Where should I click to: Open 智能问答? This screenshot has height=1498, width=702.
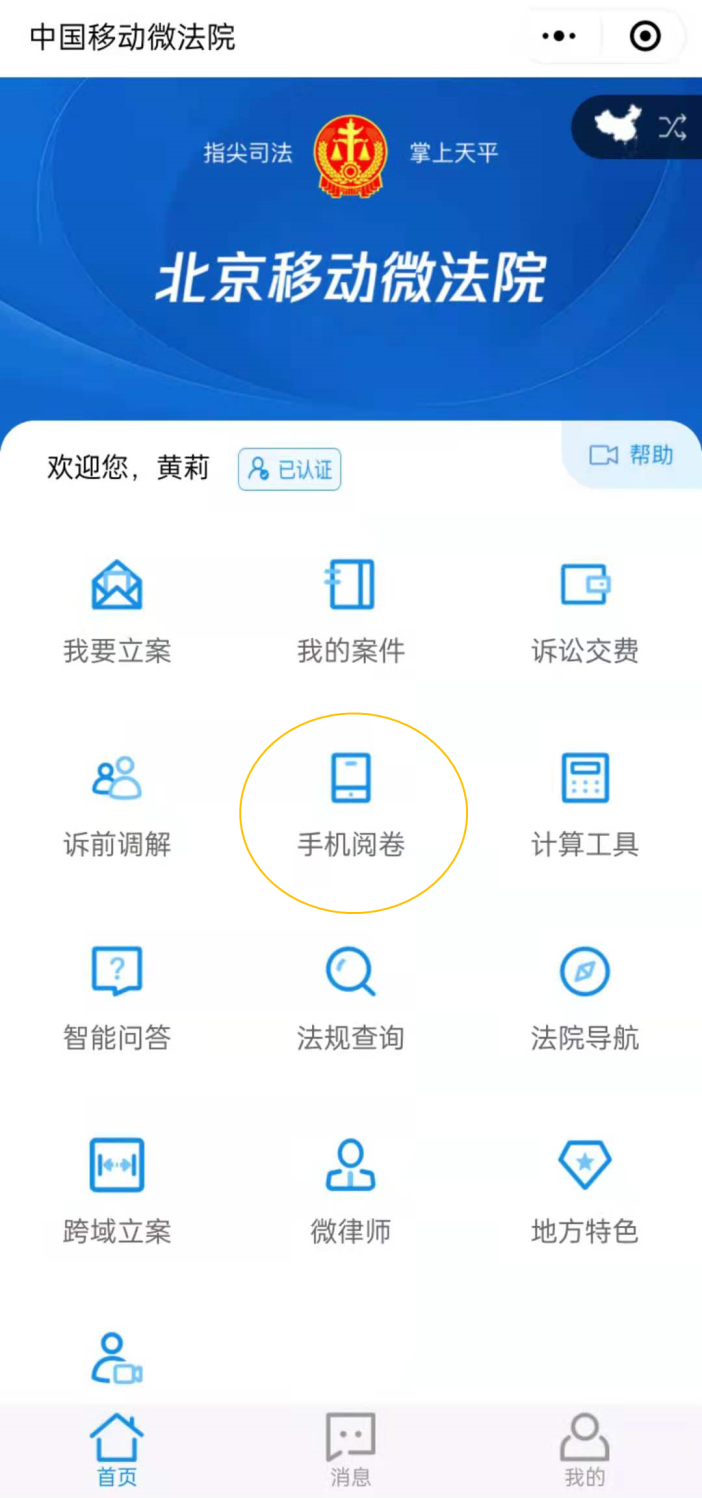[x=117, y=997]
